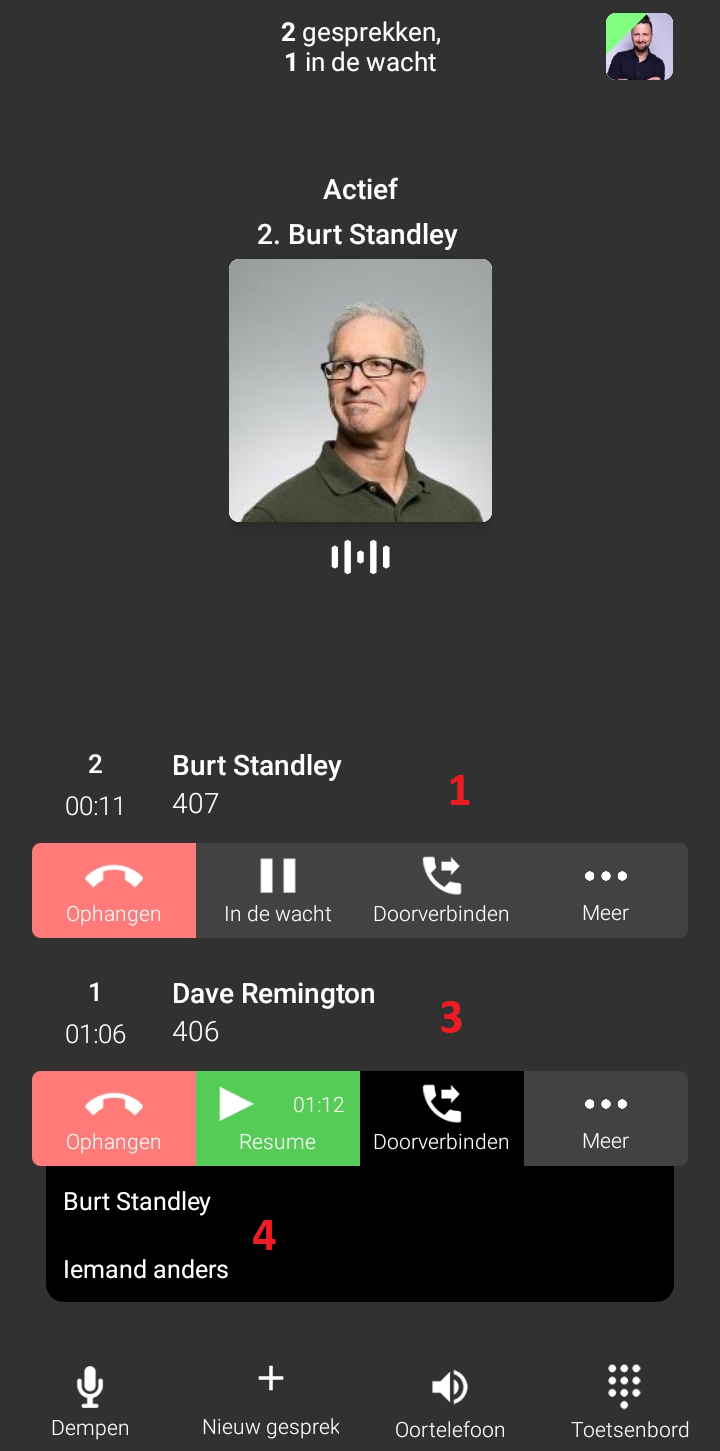The image size is (720, 1451).
Task: Open the Toetsenbord dial pad
Action: pyautogui.click(x=629, y=1400)
